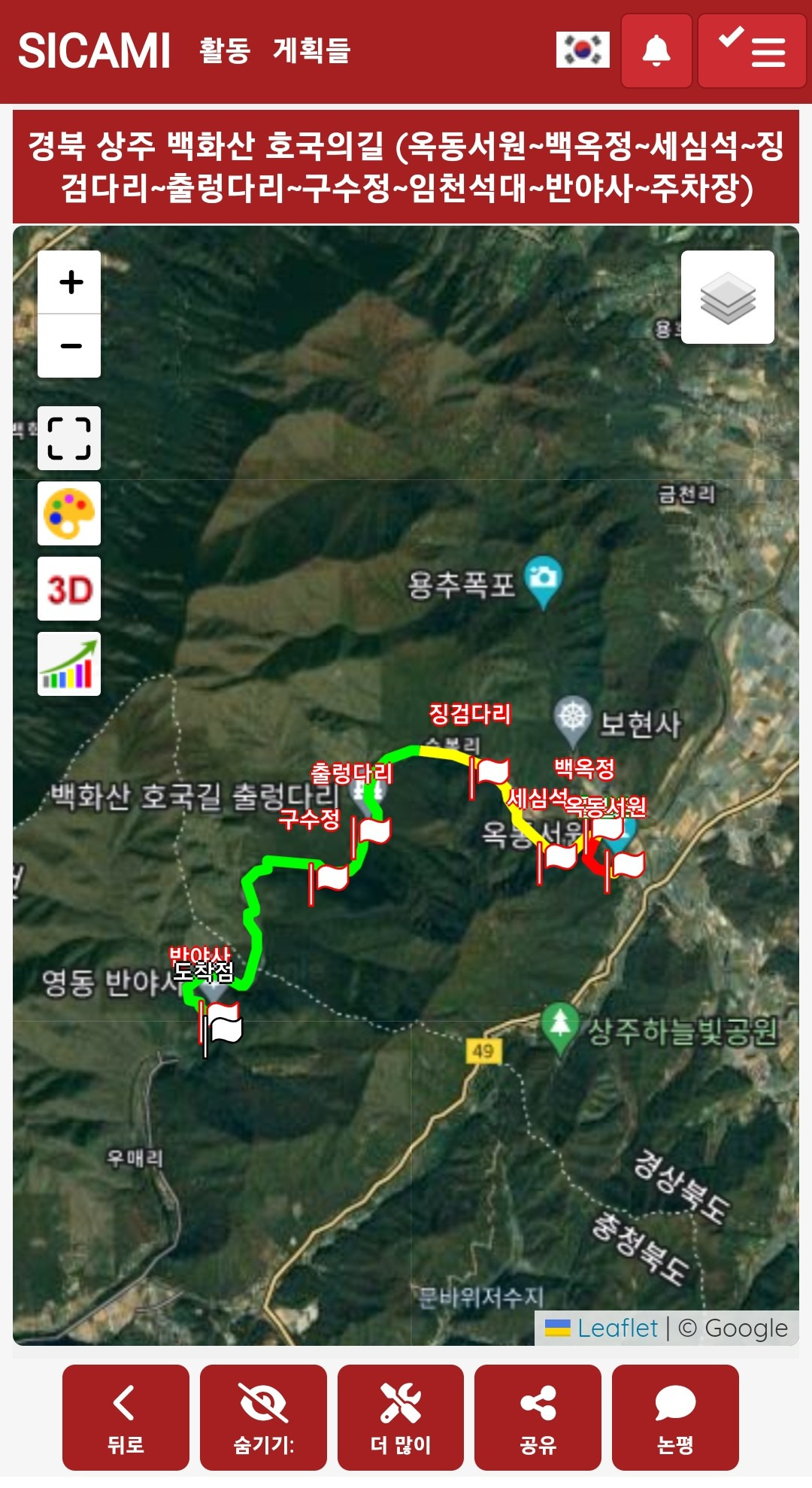This screenshot has width=812, height=1488.
Task: Open 더 많이 tools
Action: [x=401, y=1417]
